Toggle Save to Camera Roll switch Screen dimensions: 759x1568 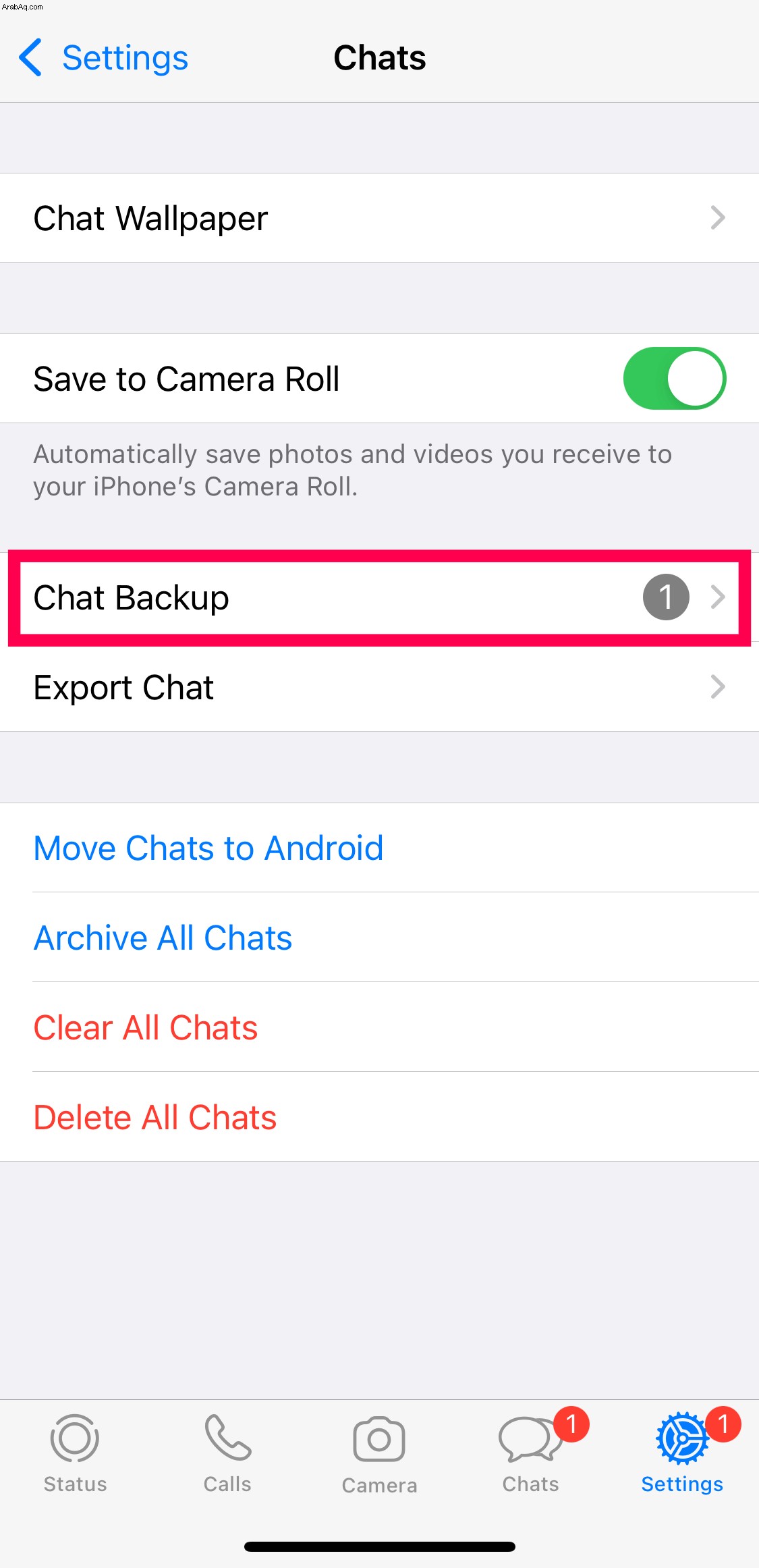click(x=674, y=378)
